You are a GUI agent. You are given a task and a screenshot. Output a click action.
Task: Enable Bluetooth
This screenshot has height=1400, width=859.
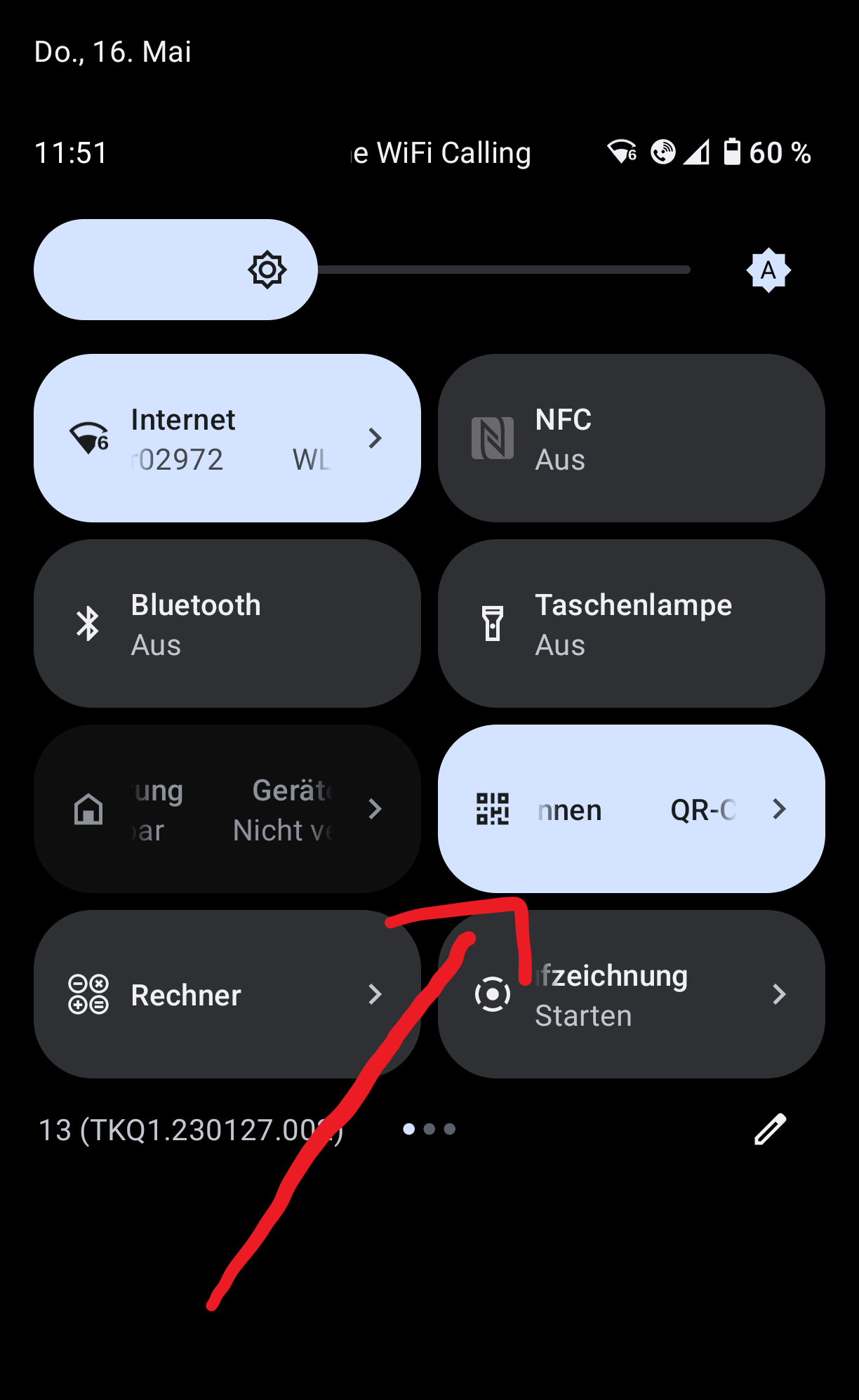[227, 623]
